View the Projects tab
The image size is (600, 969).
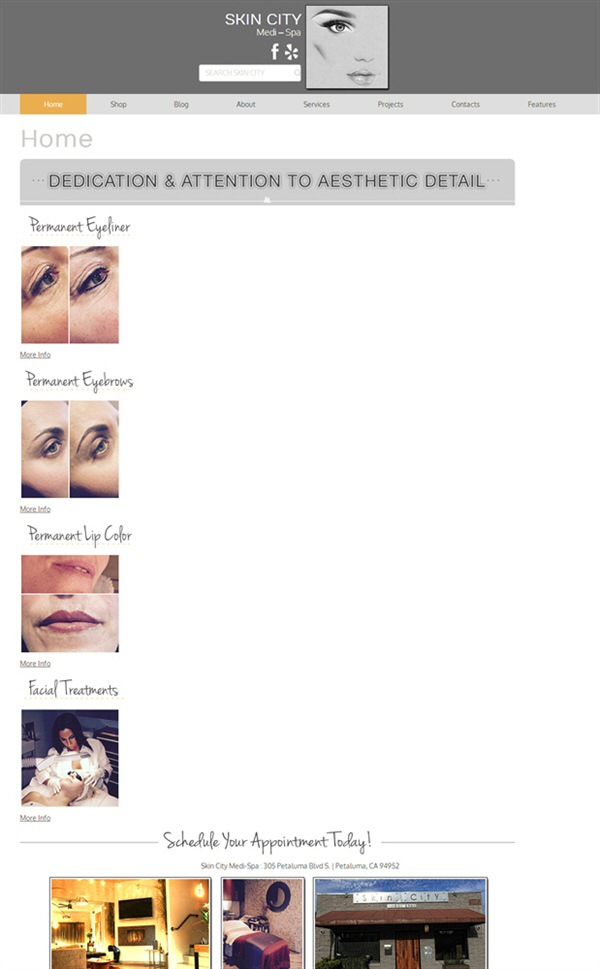391,104
